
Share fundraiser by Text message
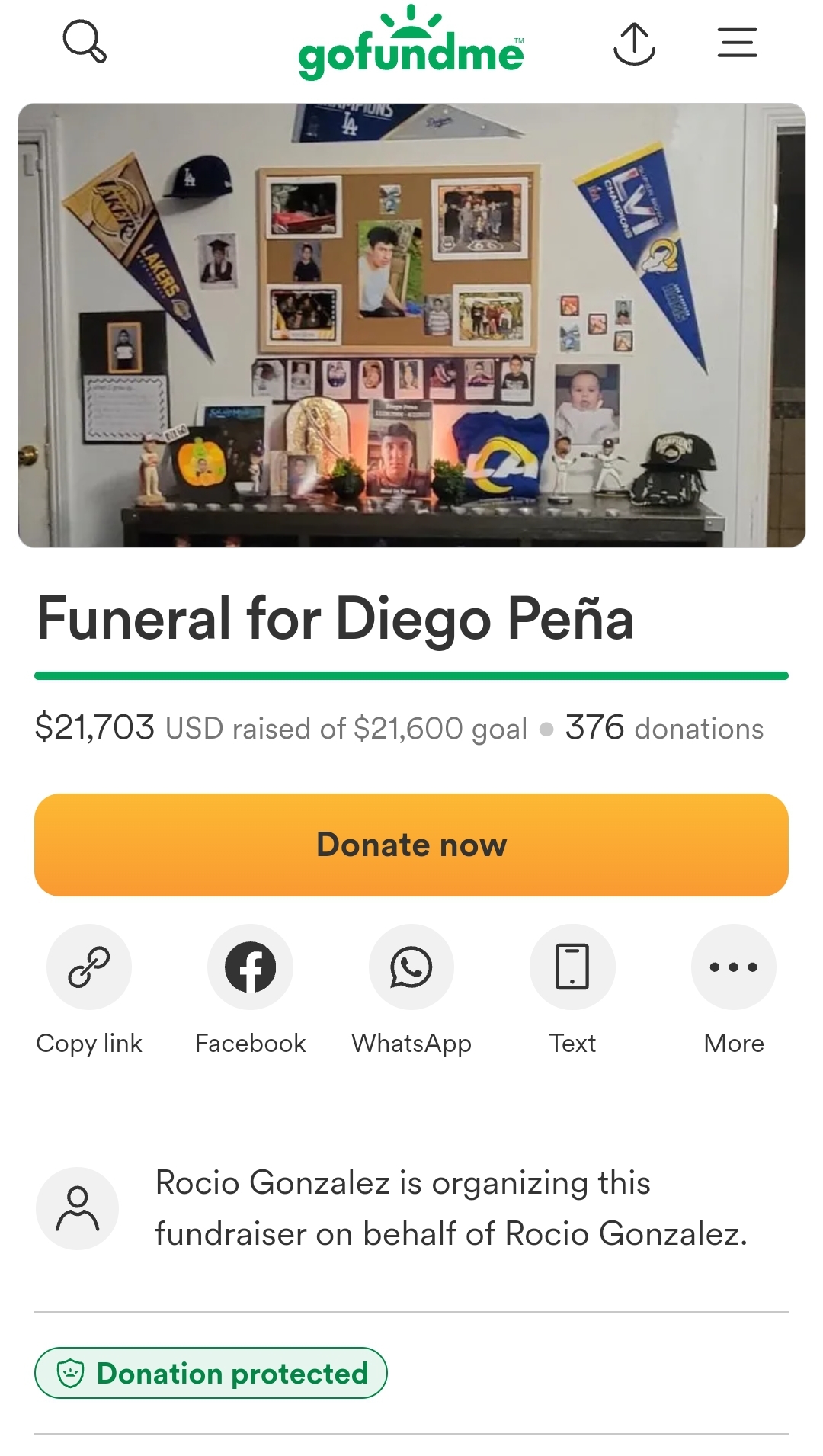(x=572, y=967)
